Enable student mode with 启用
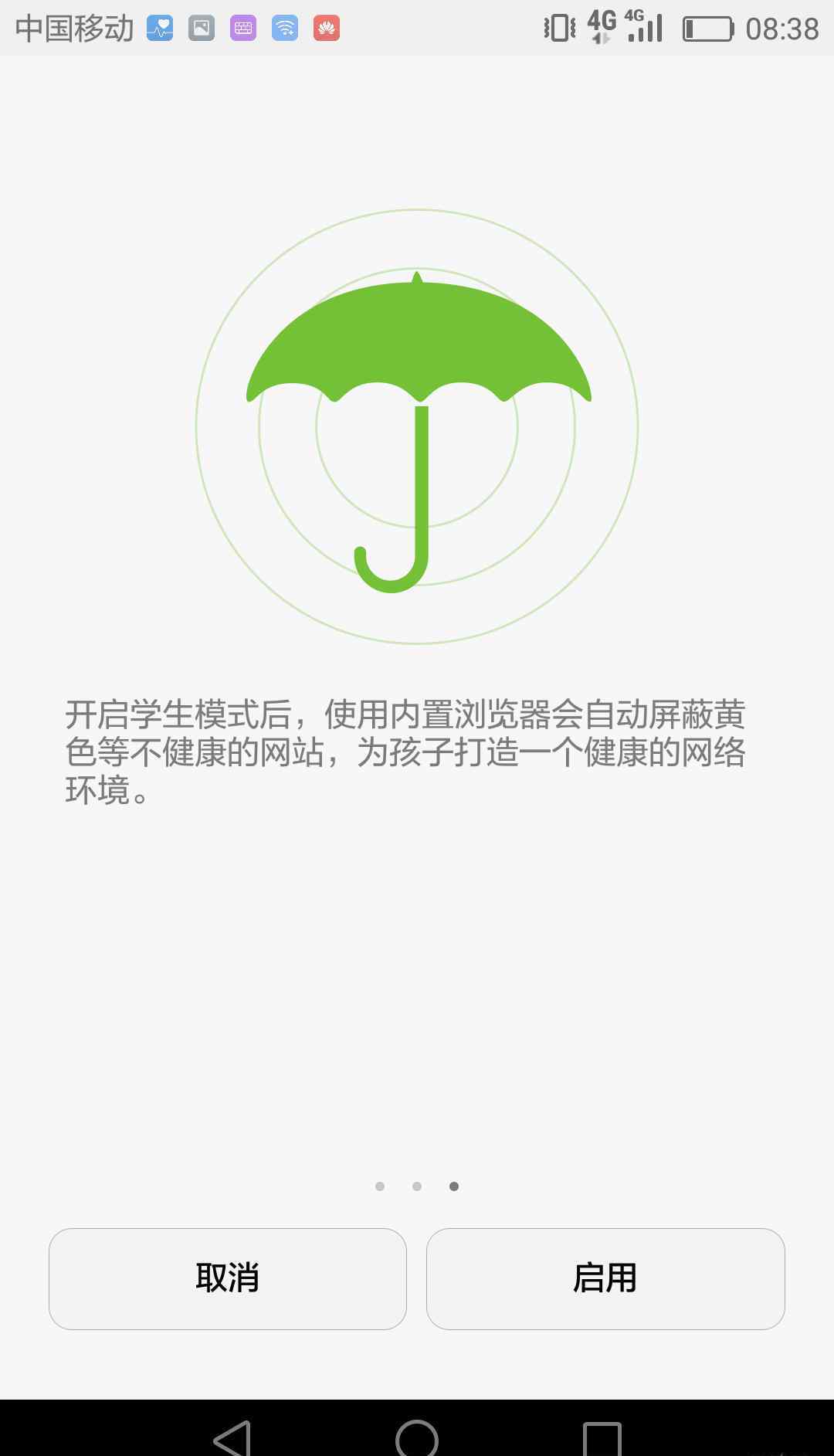This screenshot has width=834, height=1456. (605, 1278)
